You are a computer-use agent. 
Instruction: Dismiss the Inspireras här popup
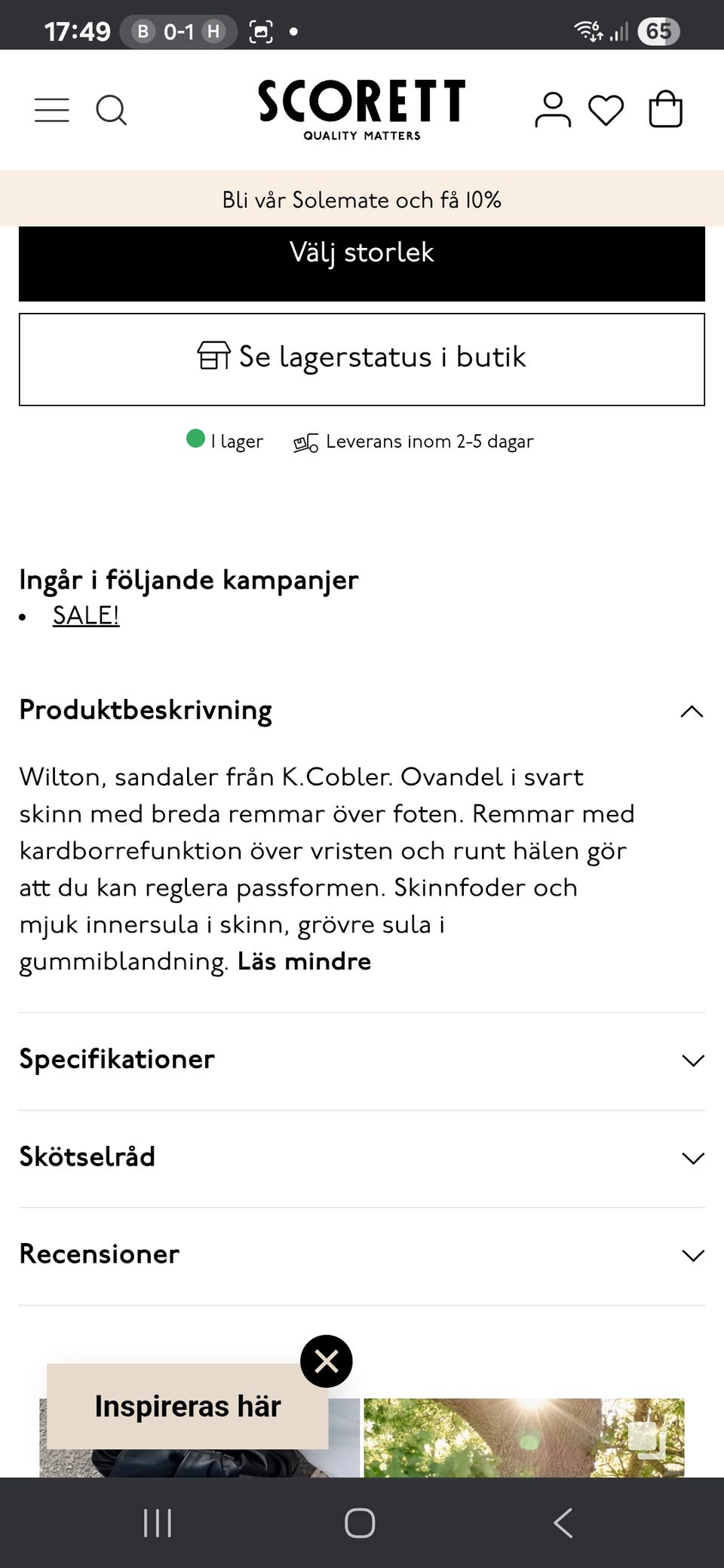click(326, 1361)
